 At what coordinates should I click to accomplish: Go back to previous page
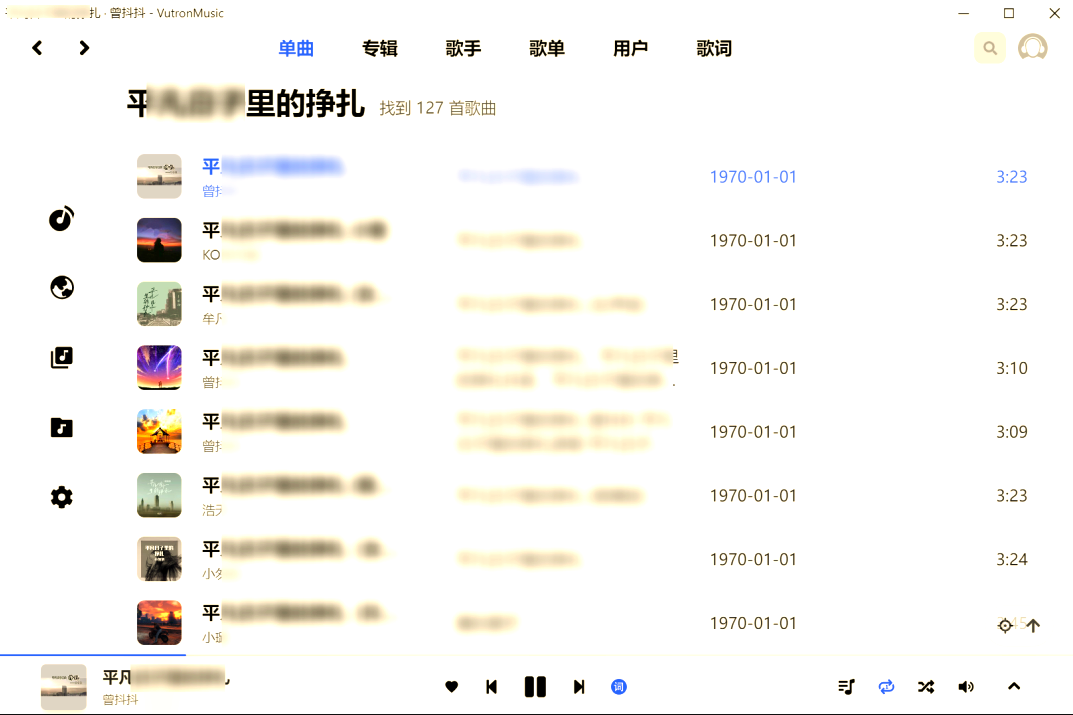tap(37, 48)
